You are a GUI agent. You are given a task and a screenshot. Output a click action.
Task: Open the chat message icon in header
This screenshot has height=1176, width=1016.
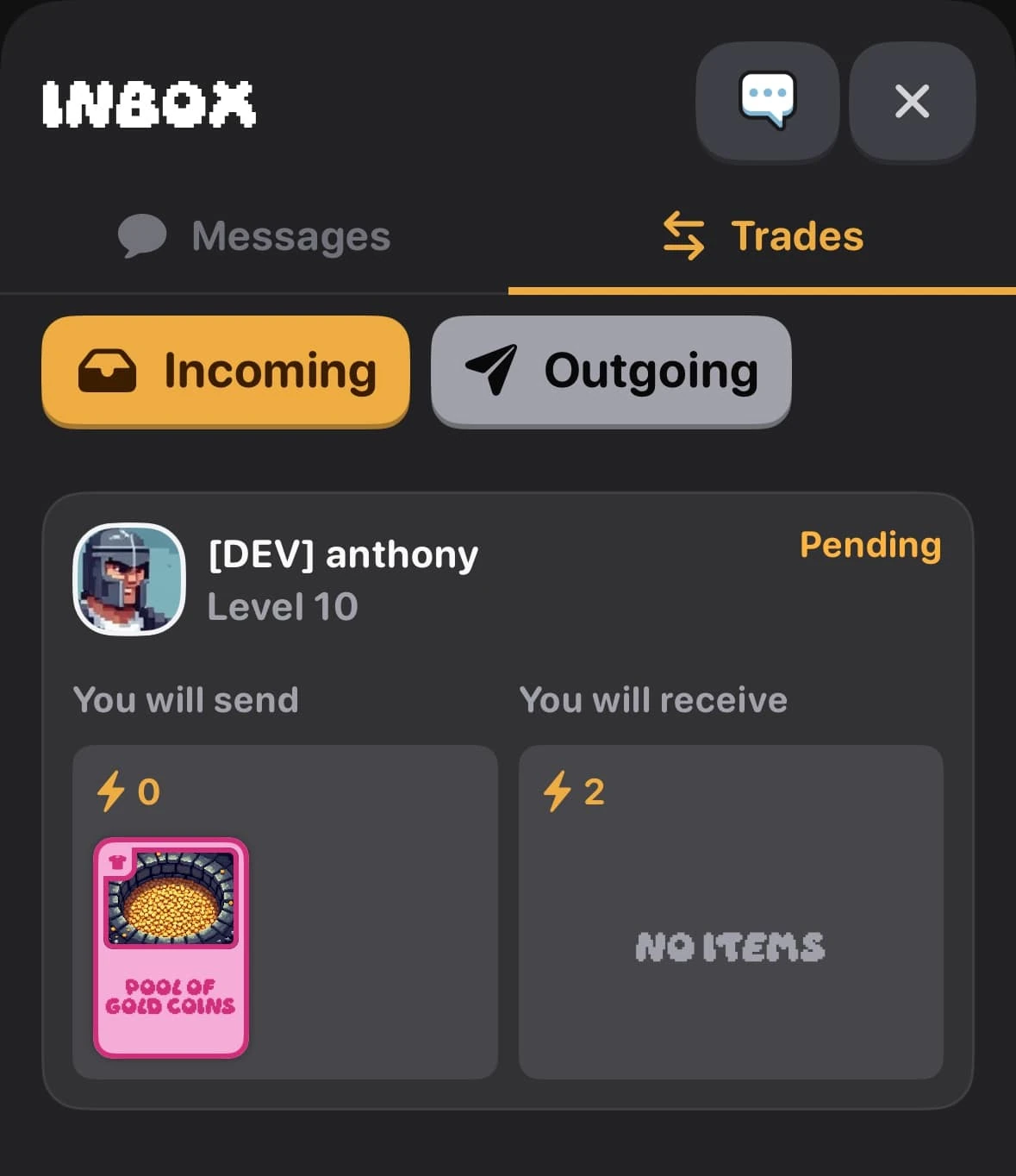[x=767, y=101]
